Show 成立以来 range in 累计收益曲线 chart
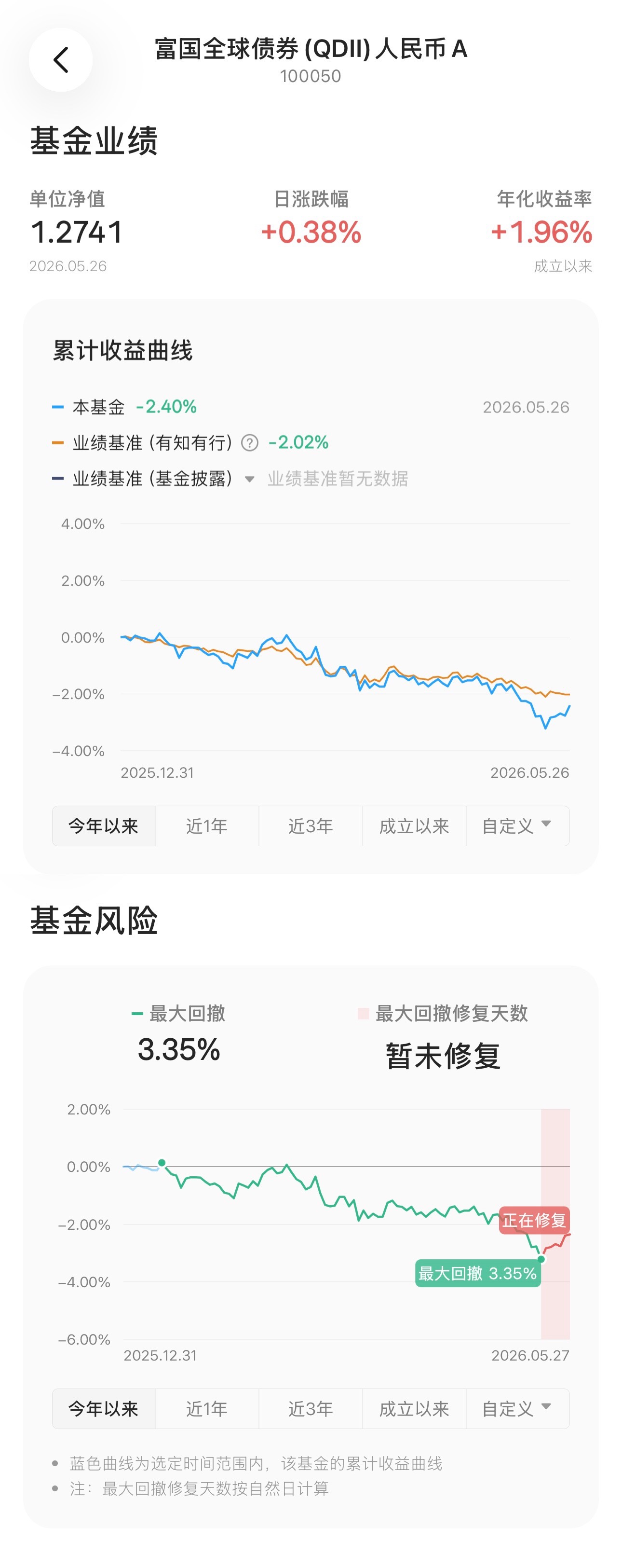The height and width of the screenshot is (1568, 622). (414, 826)
